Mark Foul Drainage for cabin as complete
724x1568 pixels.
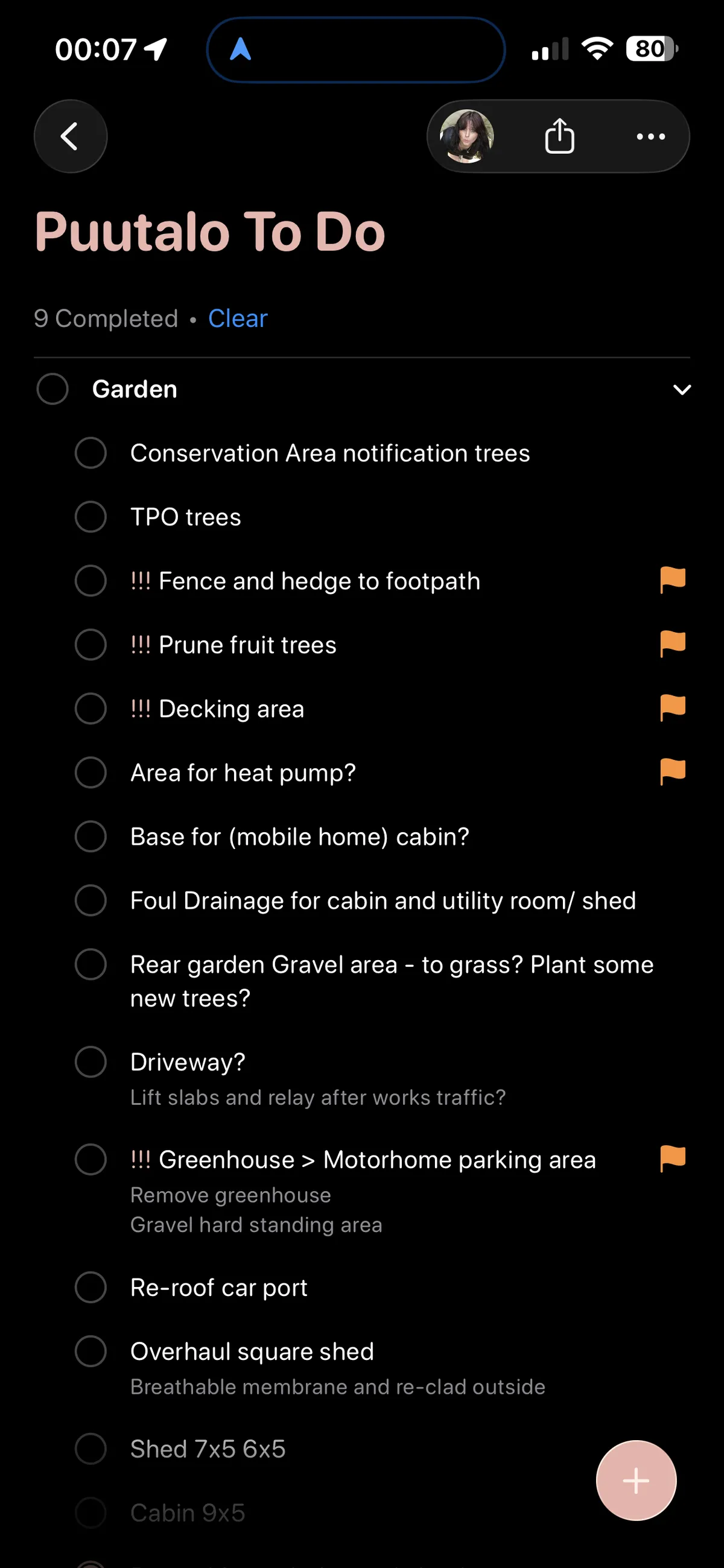(91, 901)
